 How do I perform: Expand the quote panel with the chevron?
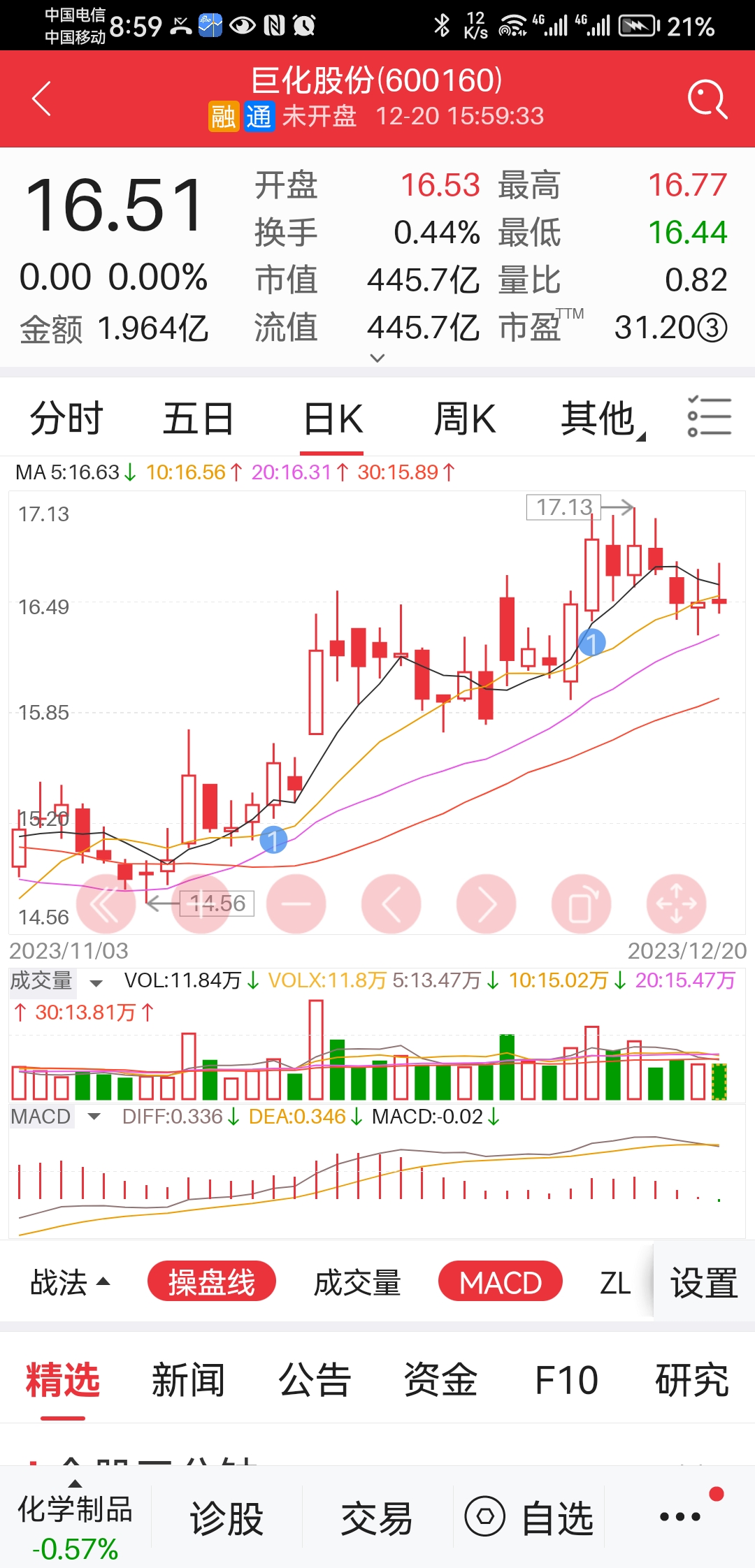377,358
